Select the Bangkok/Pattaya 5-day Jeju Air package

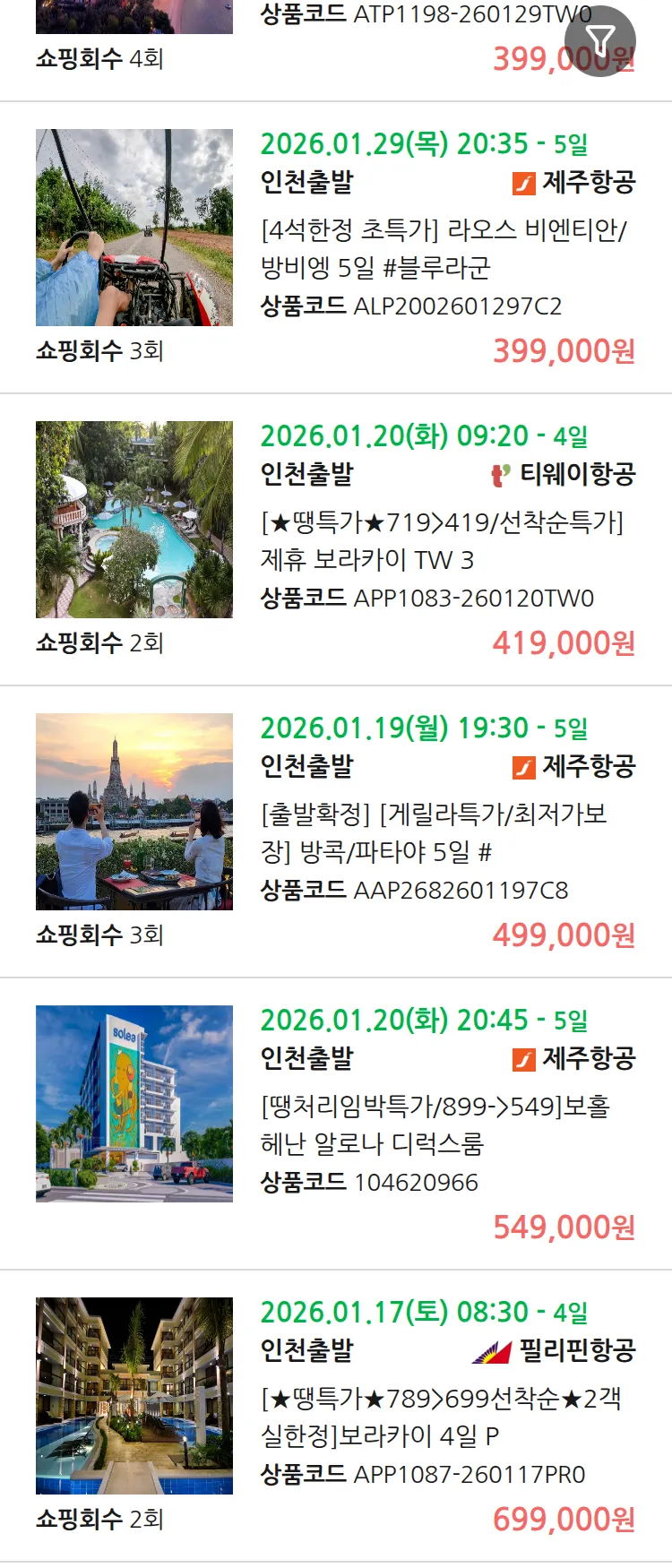[435, 832]
